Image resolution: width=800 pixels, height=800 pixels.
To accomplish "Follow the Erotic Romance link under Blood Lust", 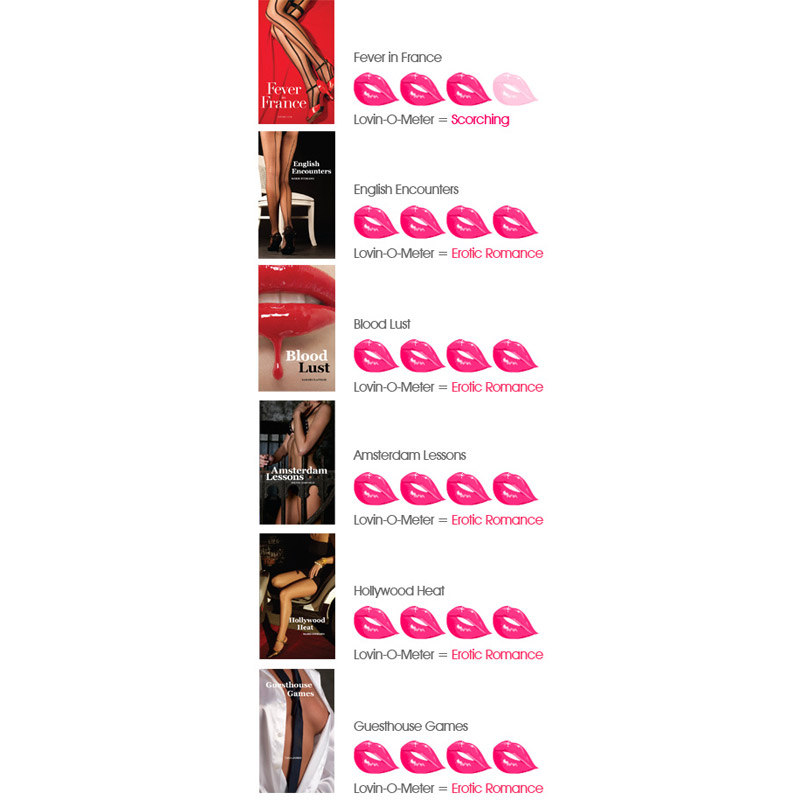I will click(x=497, y=387).
